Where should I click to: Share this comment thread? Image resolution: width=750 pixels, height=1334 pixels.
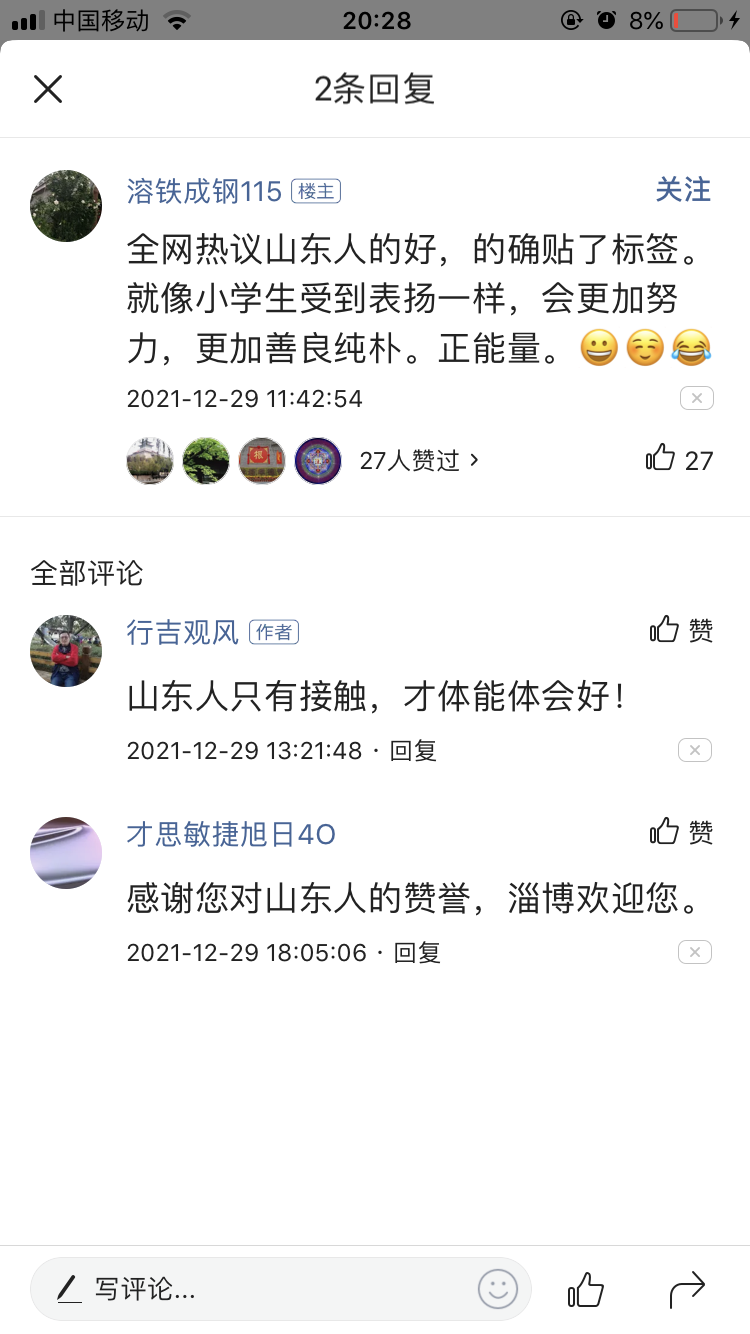tap(687, 1289)
